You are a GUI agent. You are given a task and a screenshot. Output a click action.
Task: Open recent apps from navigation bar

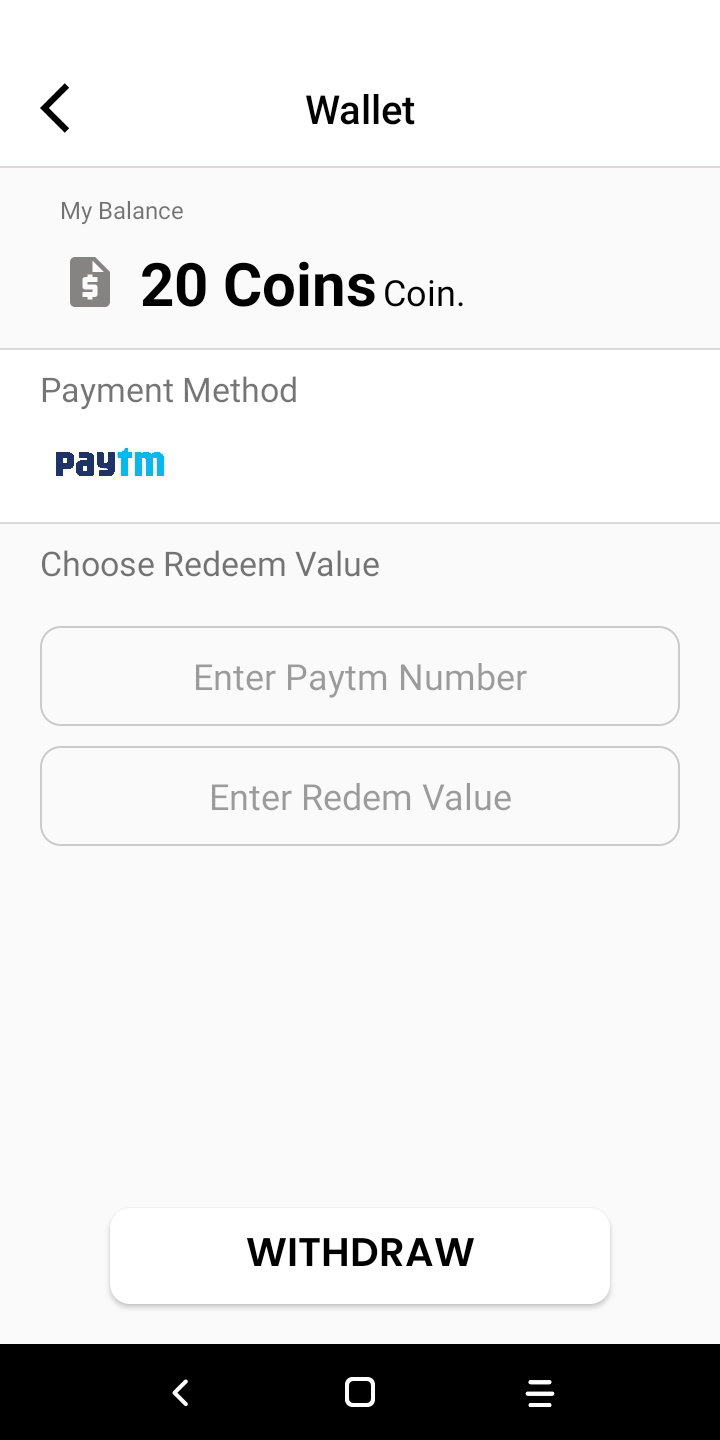click(539, 1392)
